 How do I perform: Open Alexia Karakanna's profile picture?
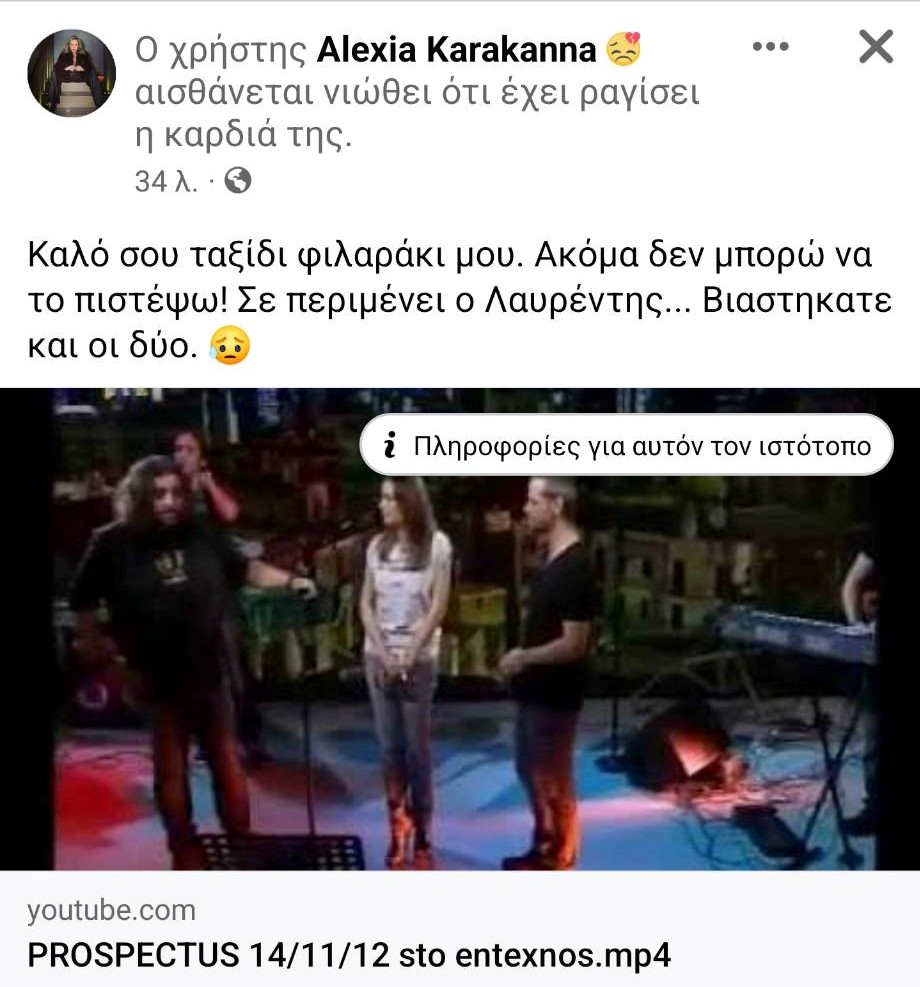(x=72, y=73)
